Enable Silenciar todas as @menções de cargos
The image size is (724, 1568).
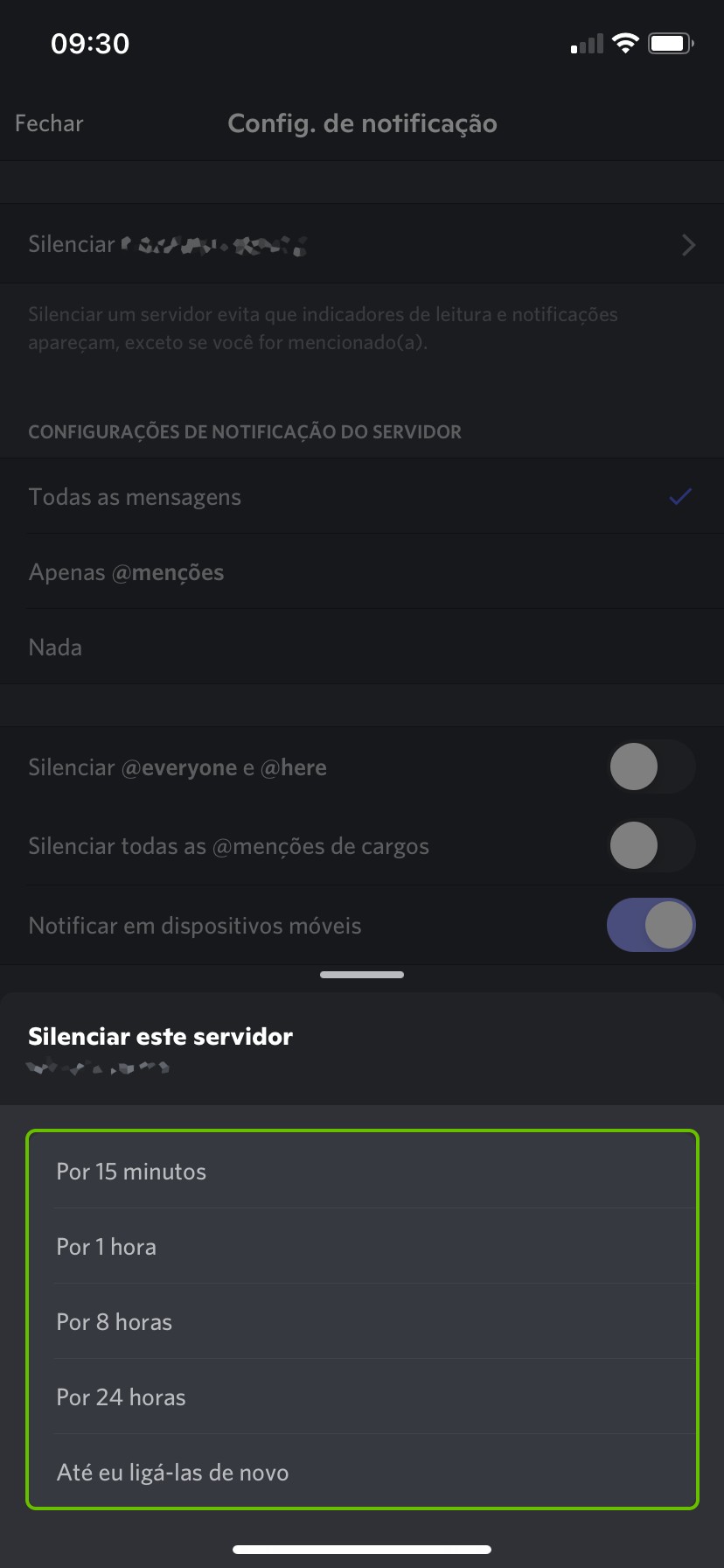[651, 845]
